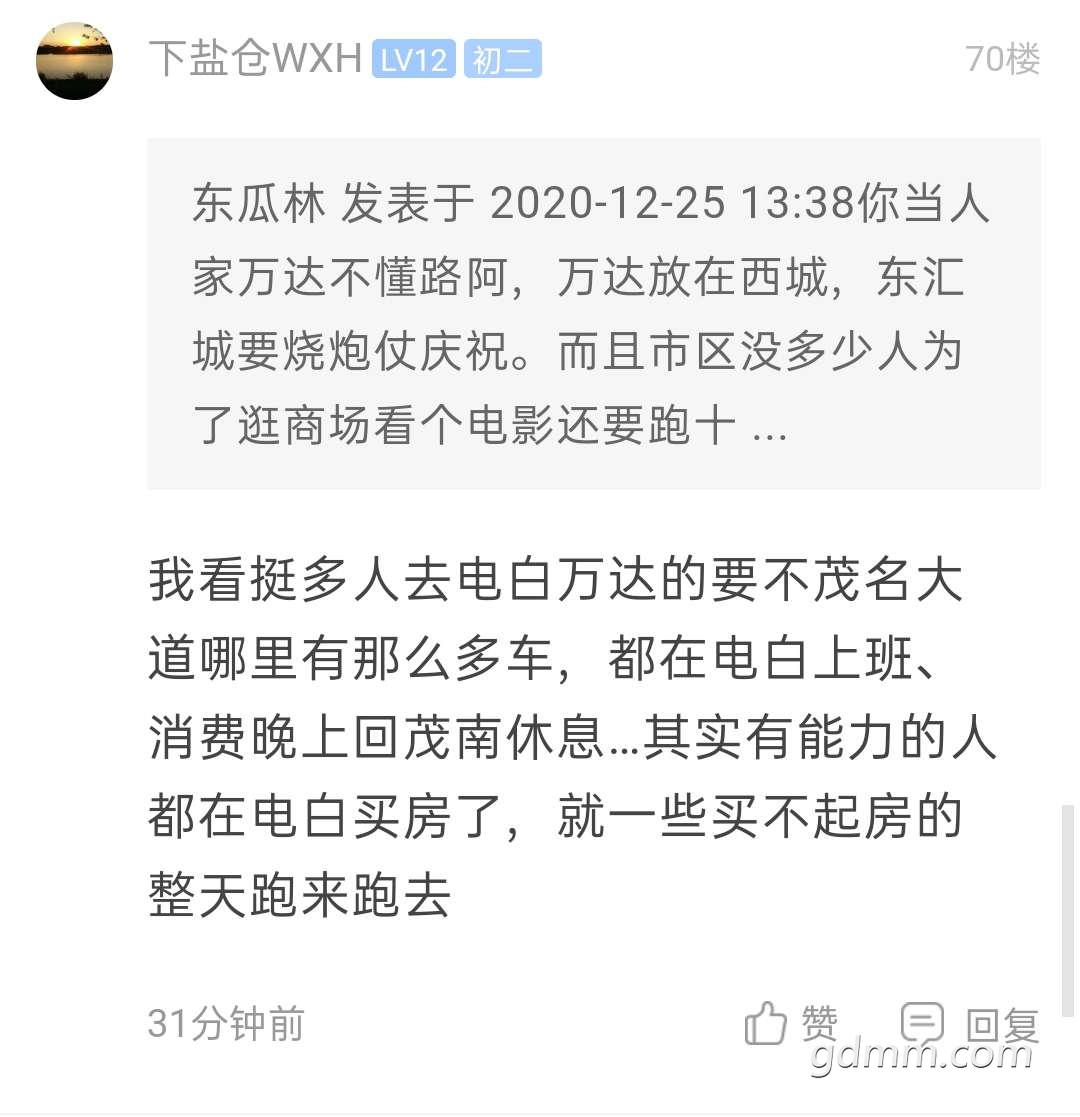Reply to this post with 回复
1080x1117 pixels.
pos(970,1023)
